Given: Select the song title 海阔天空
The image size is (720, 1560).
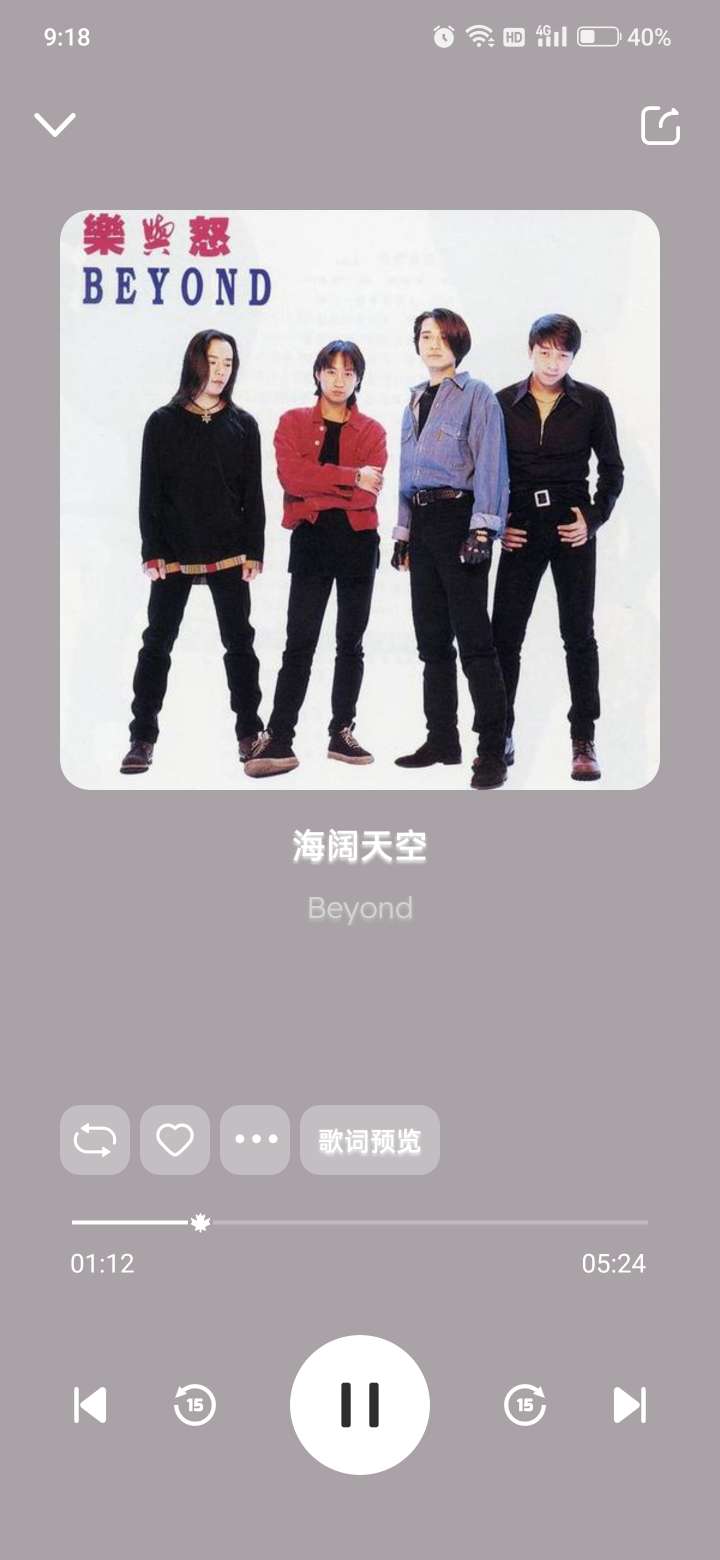Looking at the screenshot, I should [x=360, y=845].
